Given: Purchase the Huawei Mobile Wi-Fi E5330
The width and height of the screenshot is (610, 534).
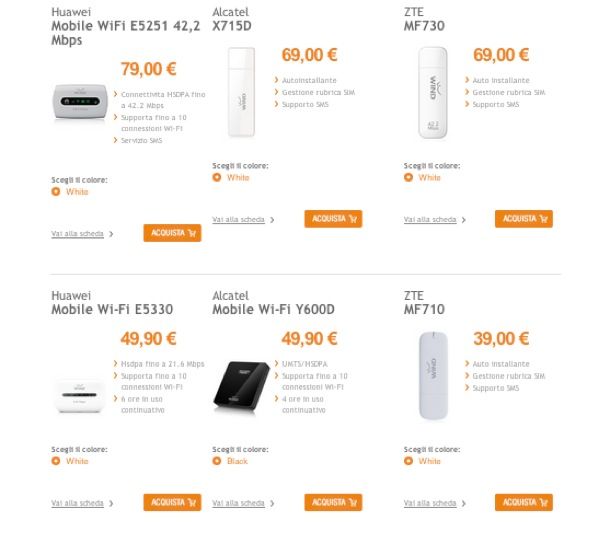Looking at the screenshot, I should pyautogui.click(x=172, y=502).
